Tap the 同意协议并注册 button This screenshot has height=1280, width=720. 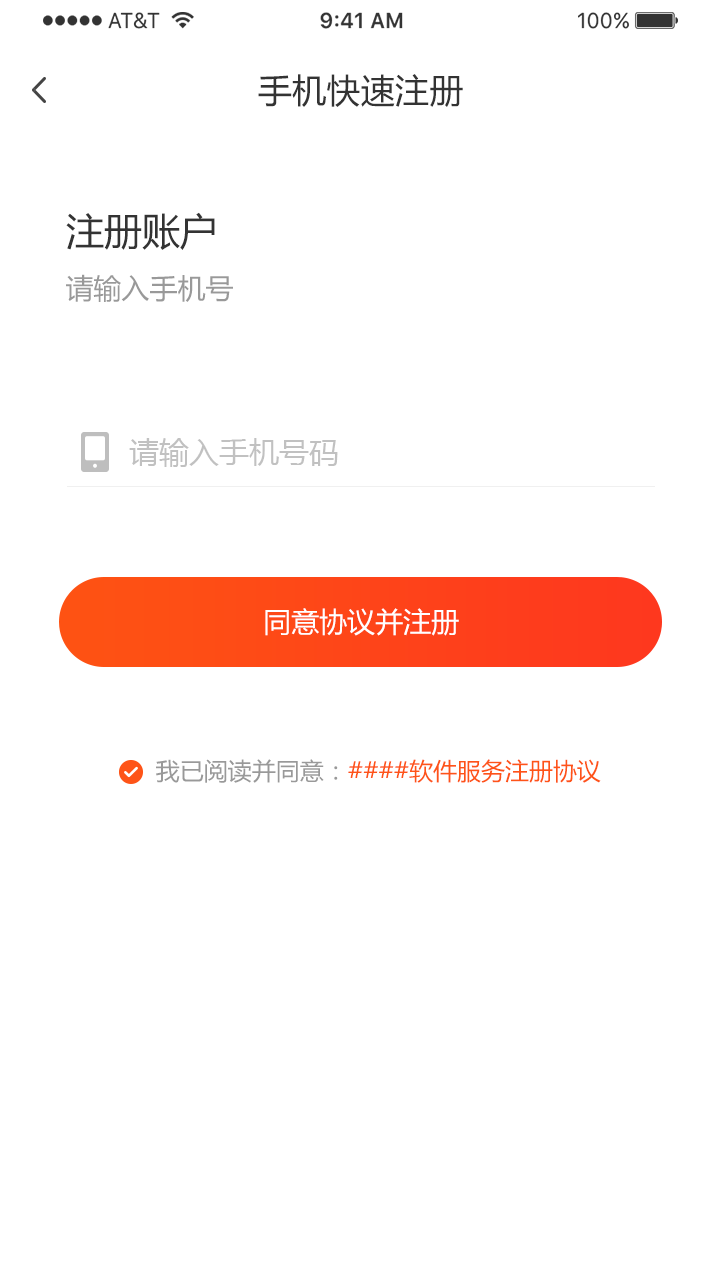tap(360, 622)
